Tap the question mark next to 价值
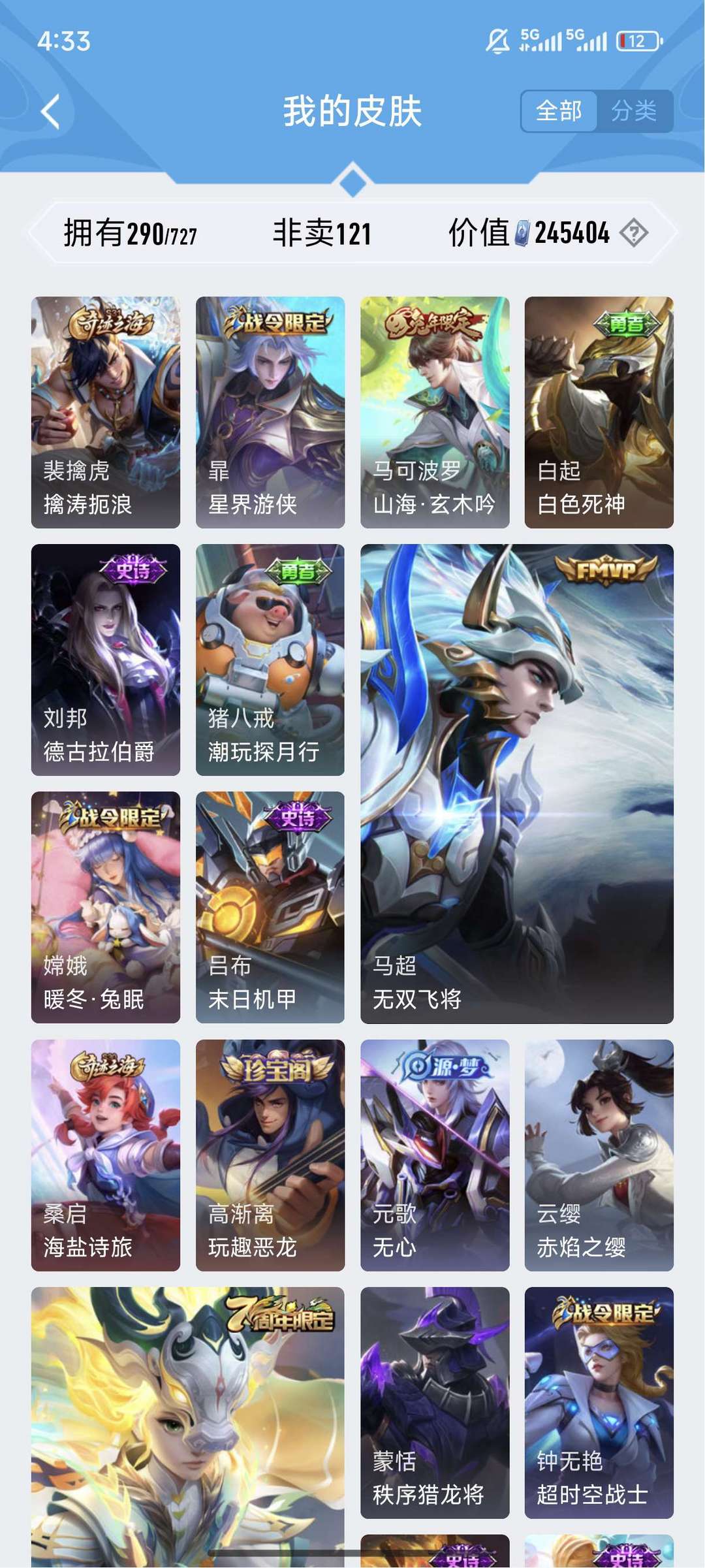 634,232
